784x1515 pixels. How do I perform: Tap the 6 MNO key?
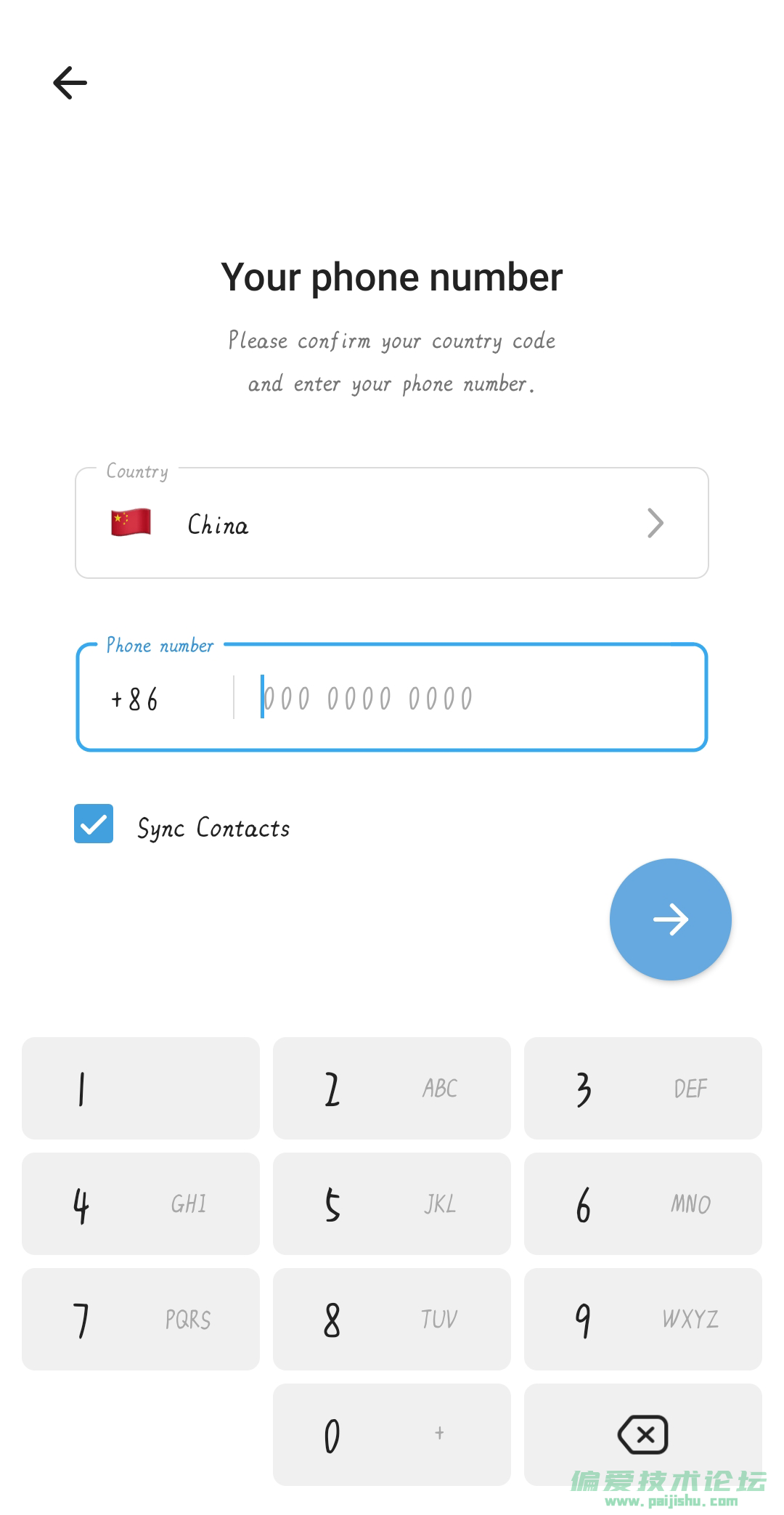click(642, 1203)
